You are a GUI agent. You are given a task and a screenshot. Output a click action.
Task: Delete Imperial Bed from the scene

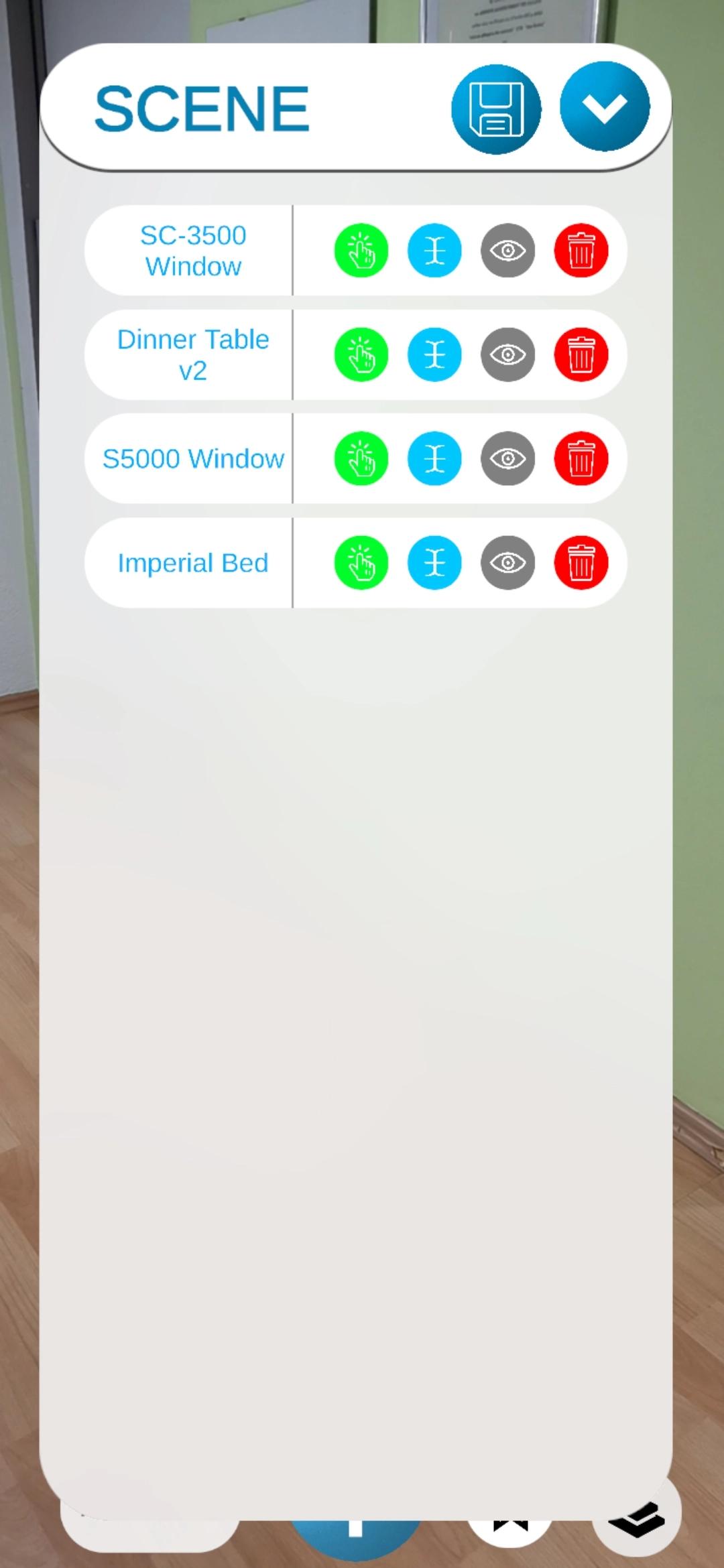(581, 563)
